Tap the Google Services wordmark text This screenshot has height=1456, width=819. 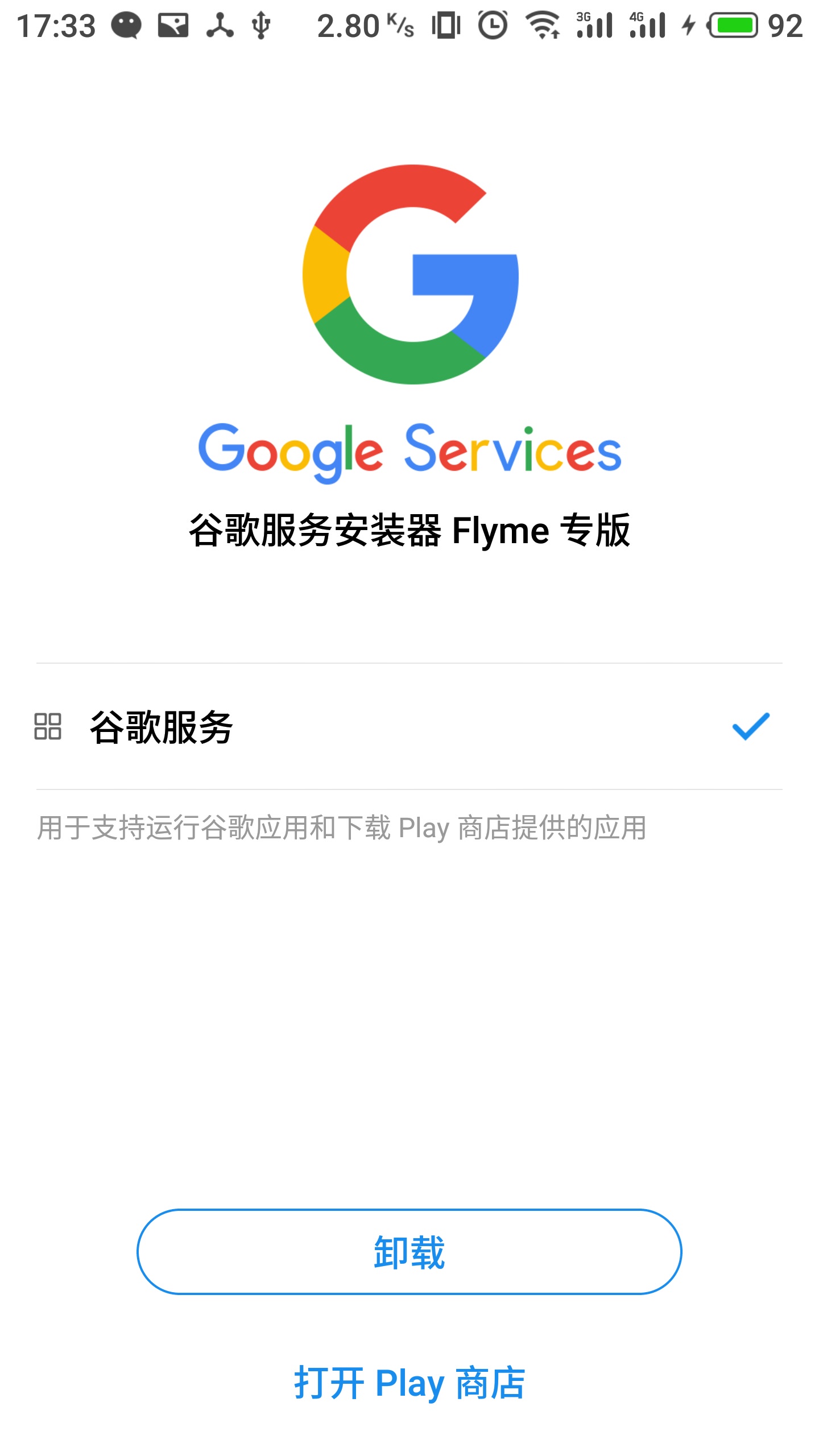pyautogui.click(x=409, y=450)
